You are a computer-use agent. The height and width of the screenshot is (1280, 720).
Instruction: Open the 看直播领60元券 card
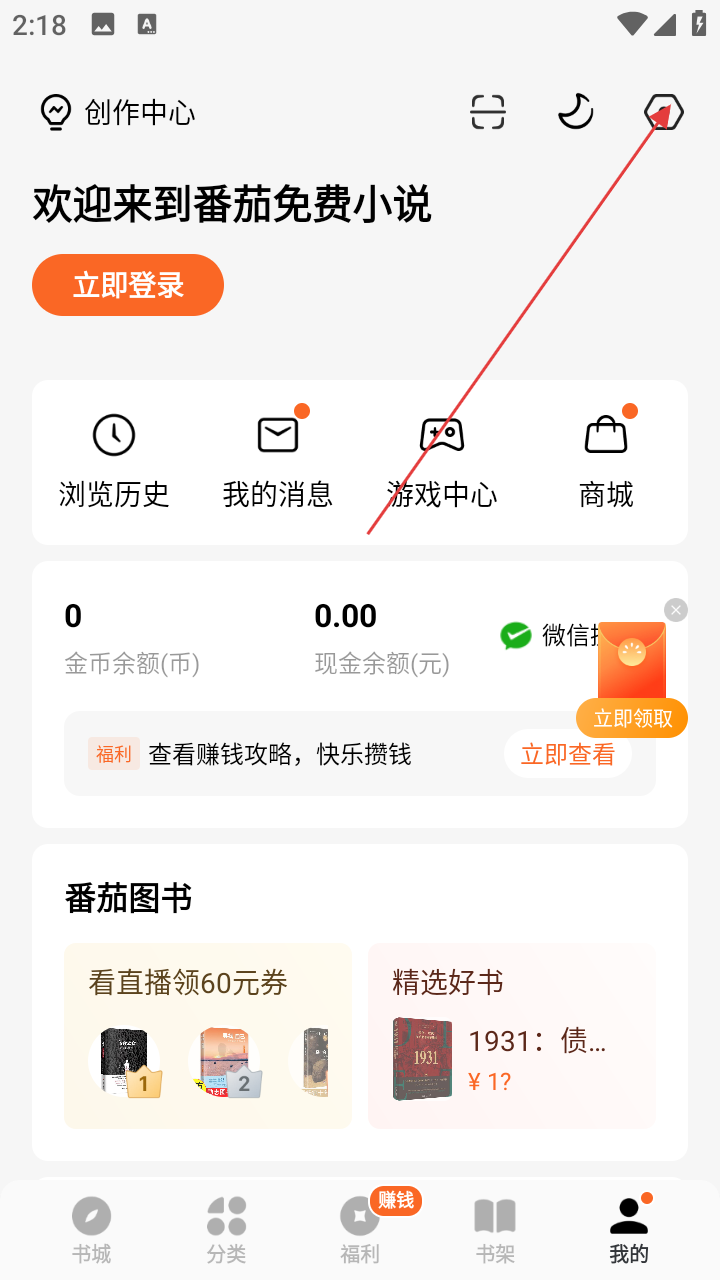pyautogui.click(x=208, y=1036)
